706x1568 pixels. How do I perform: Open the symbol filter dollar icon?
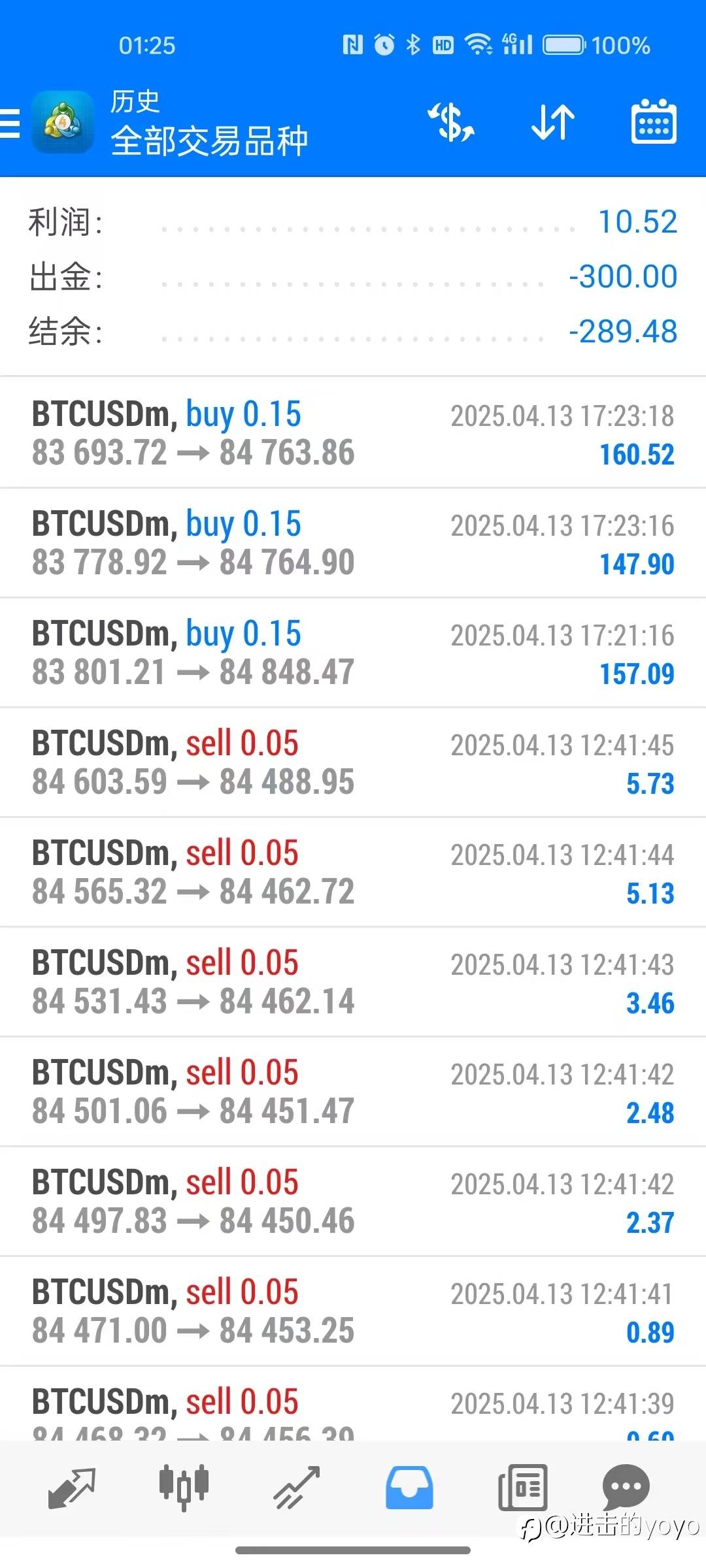point(451,123)
